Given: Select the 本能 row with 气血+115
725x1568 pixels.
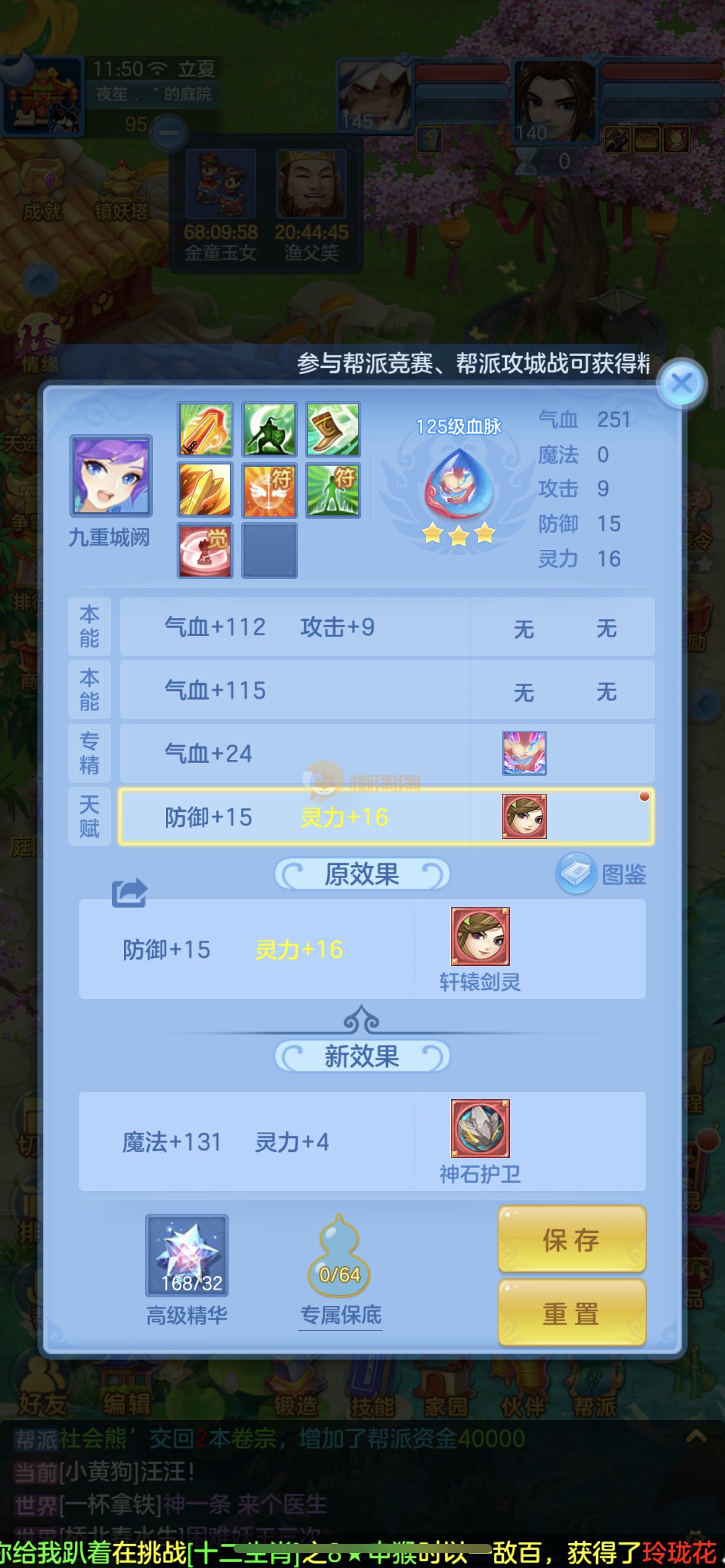Looking at the screenshot, I should pos(385,690).
